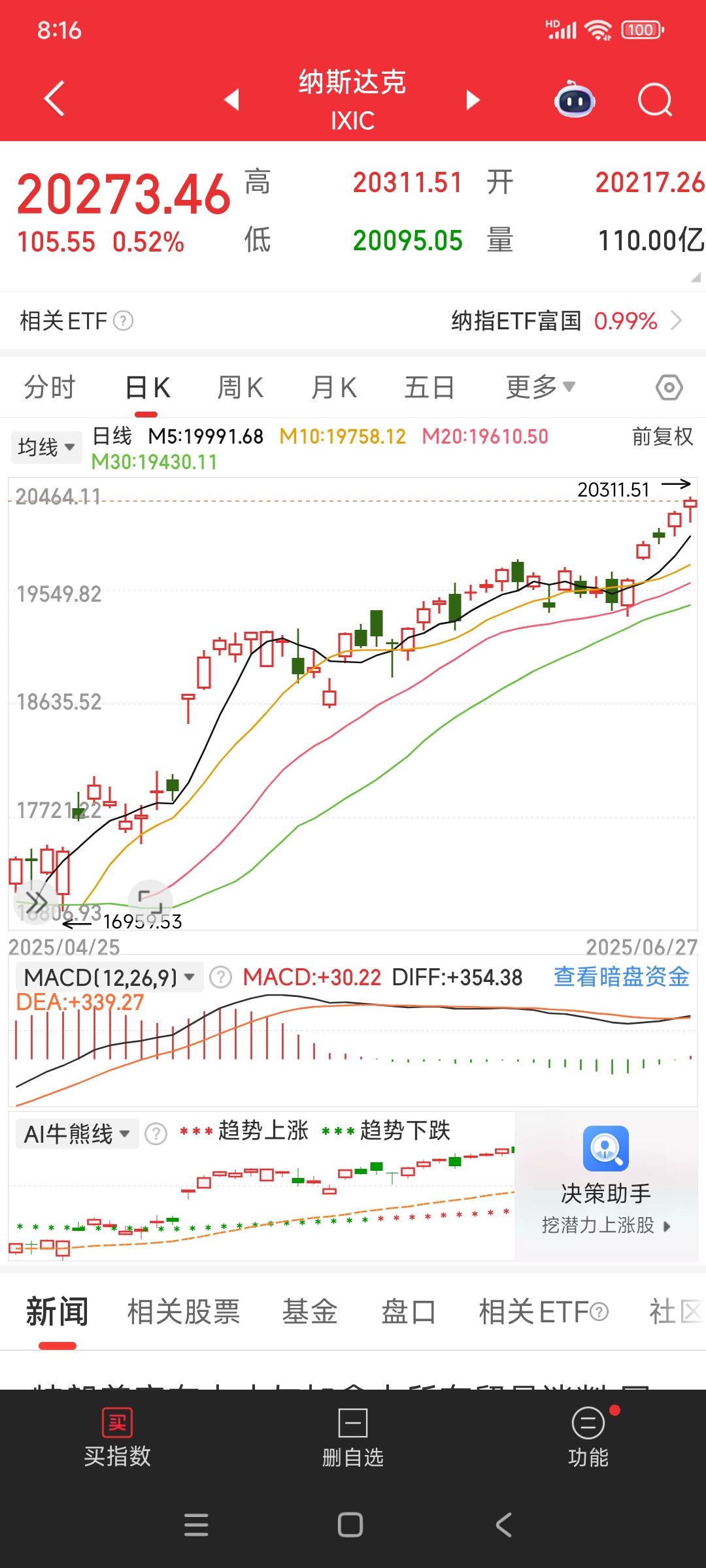Switch to the 周K chart tab
Screen dimensions: 706x1568
[x=240, y=387]
